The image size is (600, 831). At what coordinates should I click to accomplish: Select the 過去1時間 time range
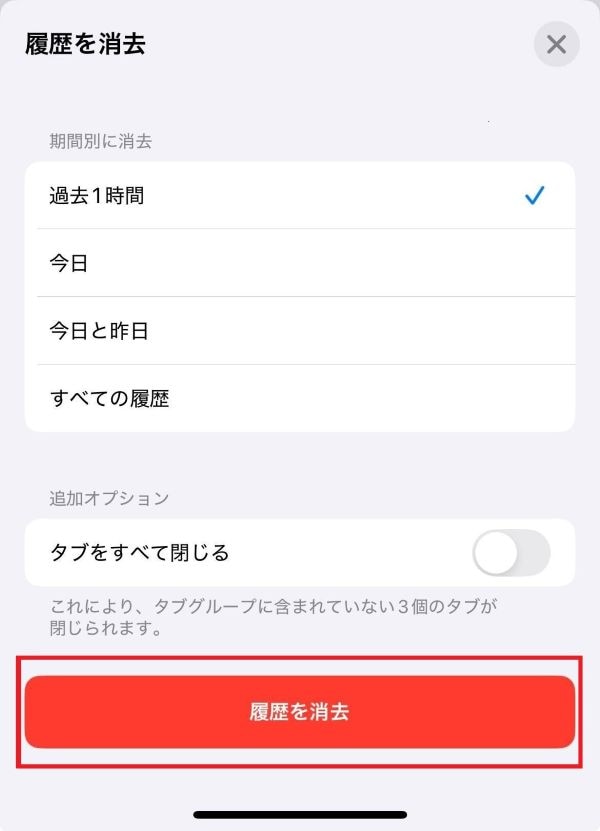point(299,196)
